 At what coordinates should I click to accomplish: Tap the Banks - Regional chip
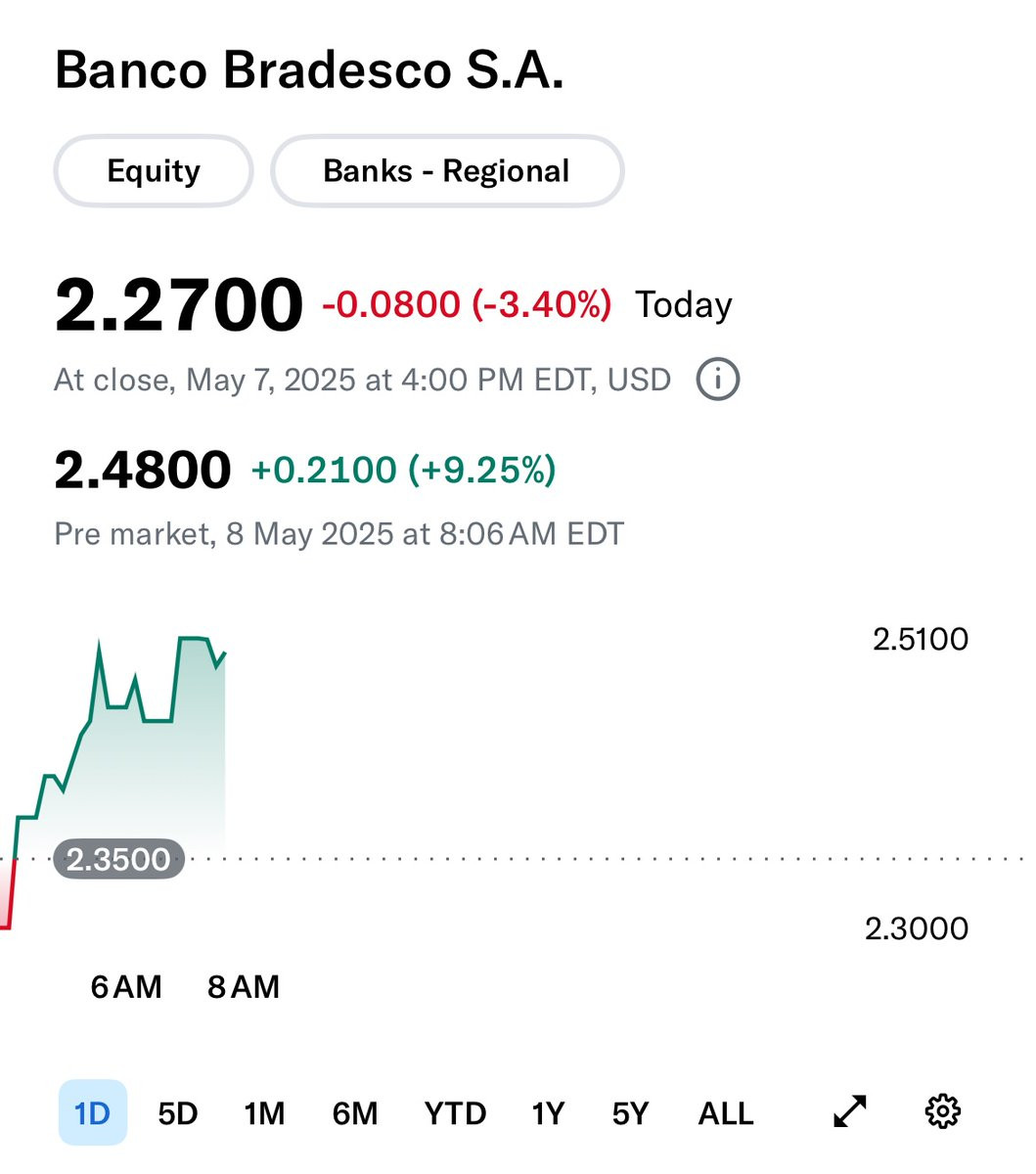pyautogui.click(x=446, y=171)
